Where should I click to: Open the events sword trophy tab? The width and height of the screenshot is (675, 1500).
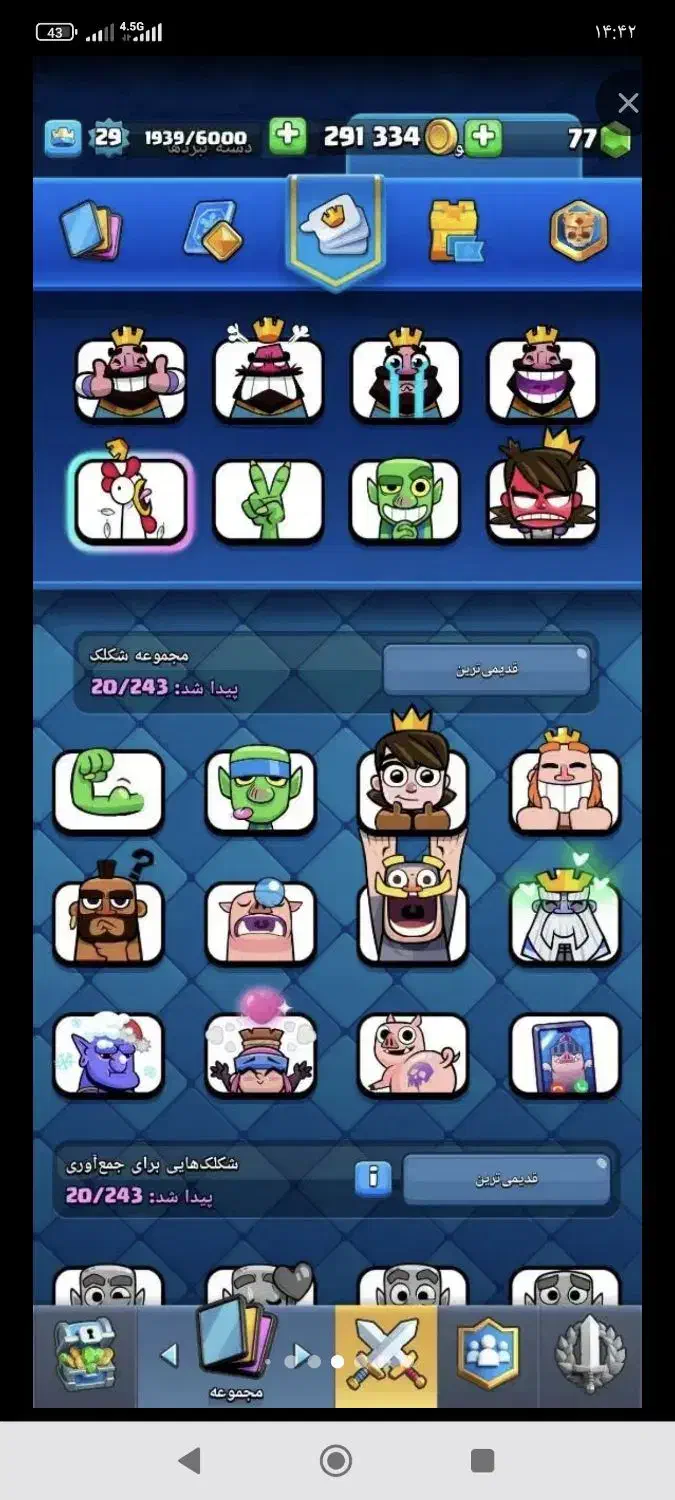590,1357
